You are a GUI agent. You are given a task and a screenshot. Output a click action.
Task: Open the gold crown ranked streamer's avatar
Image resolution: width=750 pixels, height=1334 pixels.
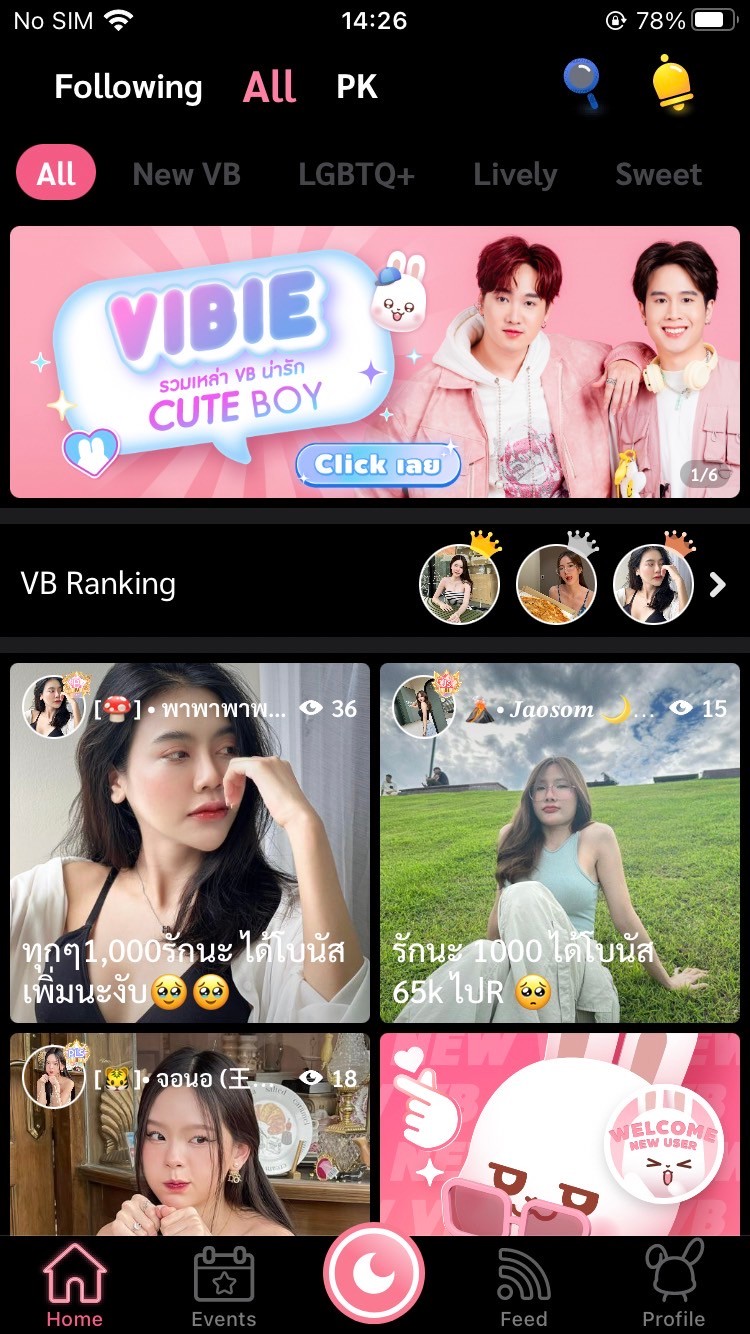coord(459,584)
